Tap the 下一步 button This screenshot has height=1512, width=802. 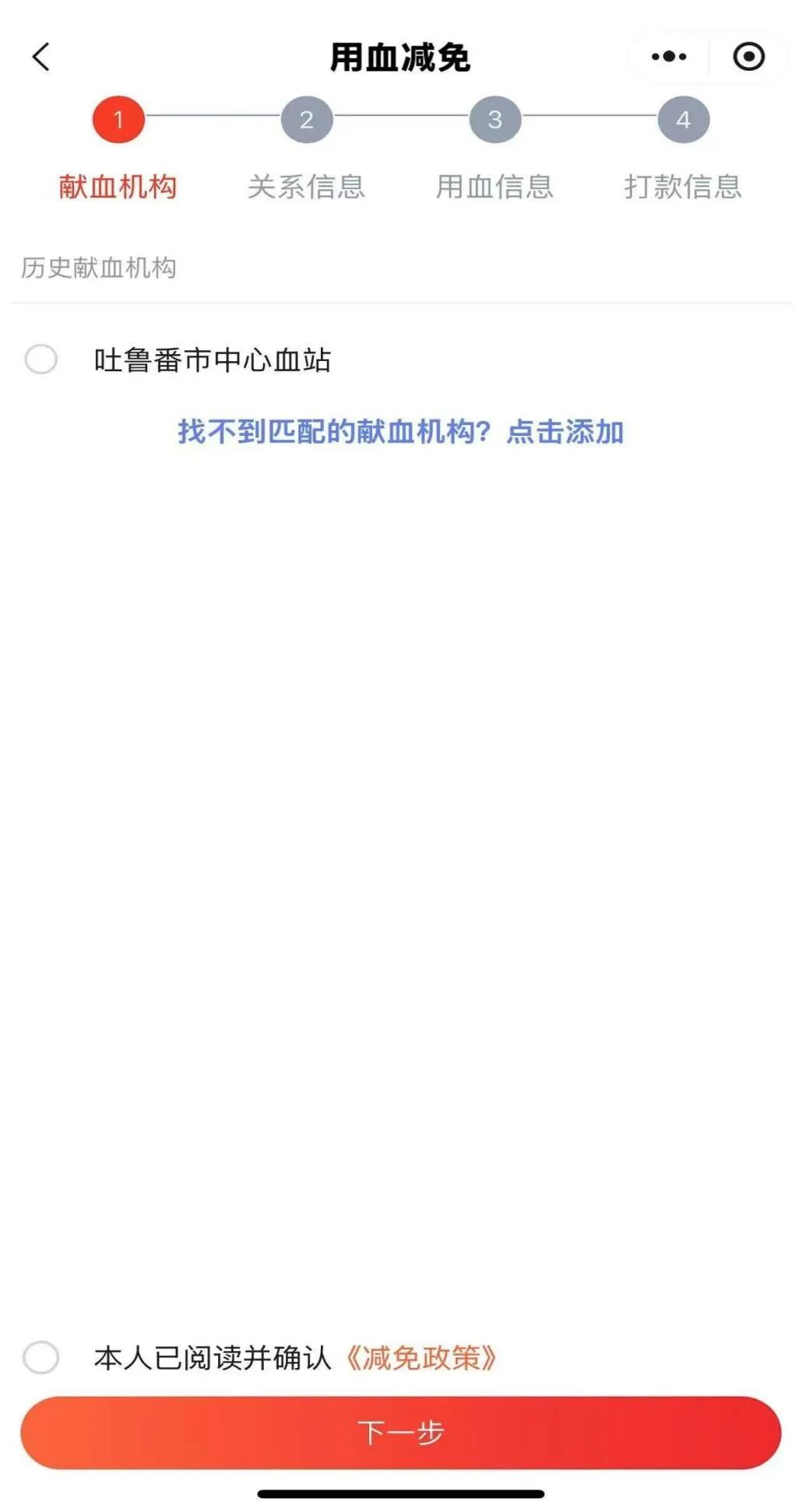[x=400, y=1433]
